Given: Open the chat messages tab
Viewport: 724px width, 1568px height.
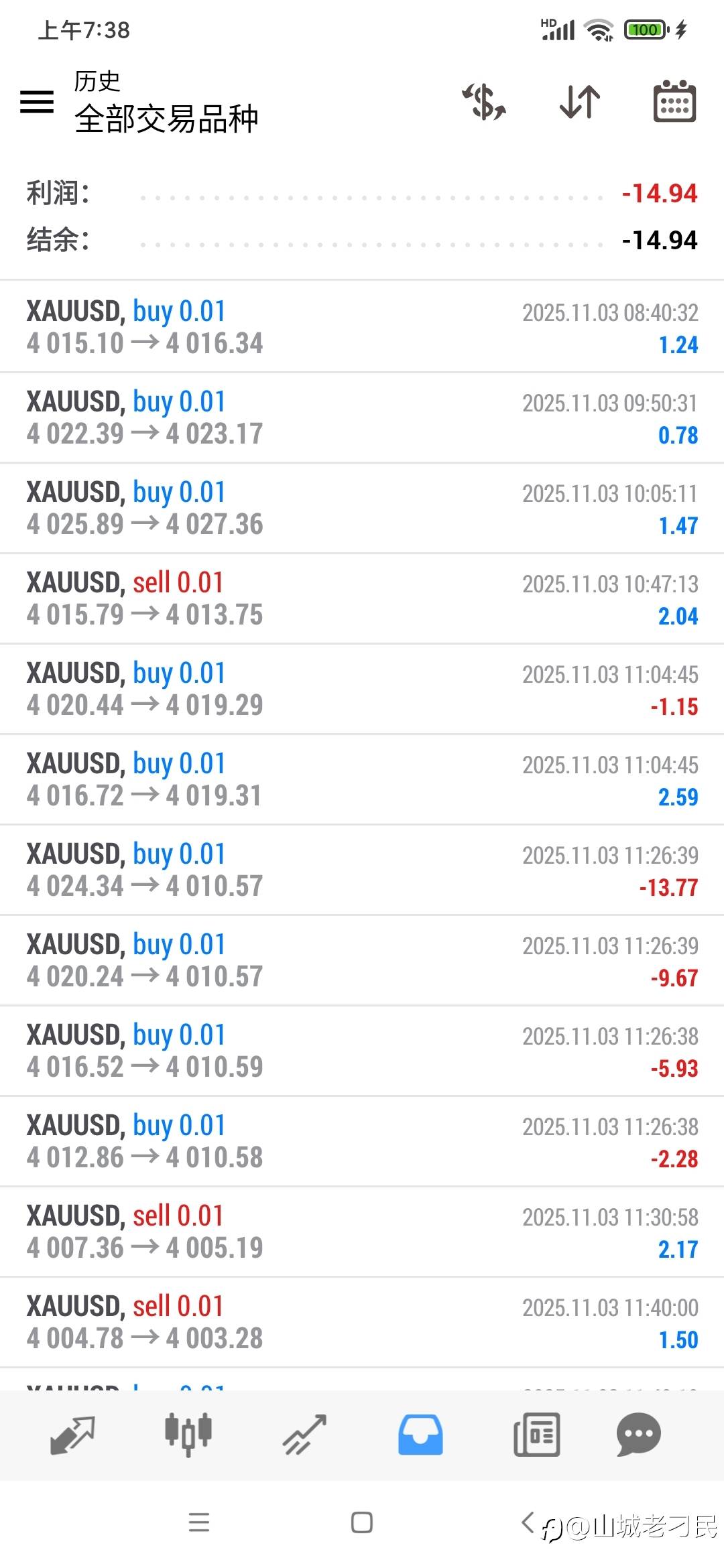Looking at the screenshot, I should 638,1435.
